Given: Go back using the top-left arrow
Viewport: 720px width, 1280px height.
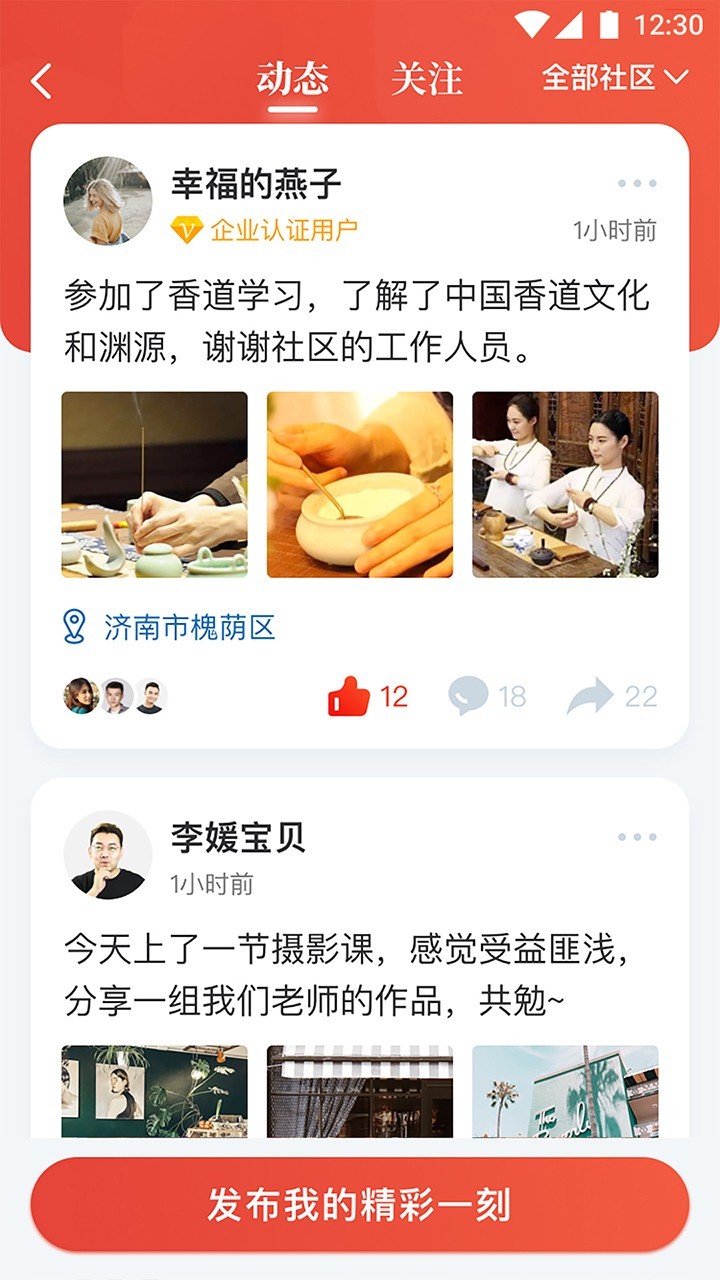Looking at the screenshot, I should pos(42,81).
